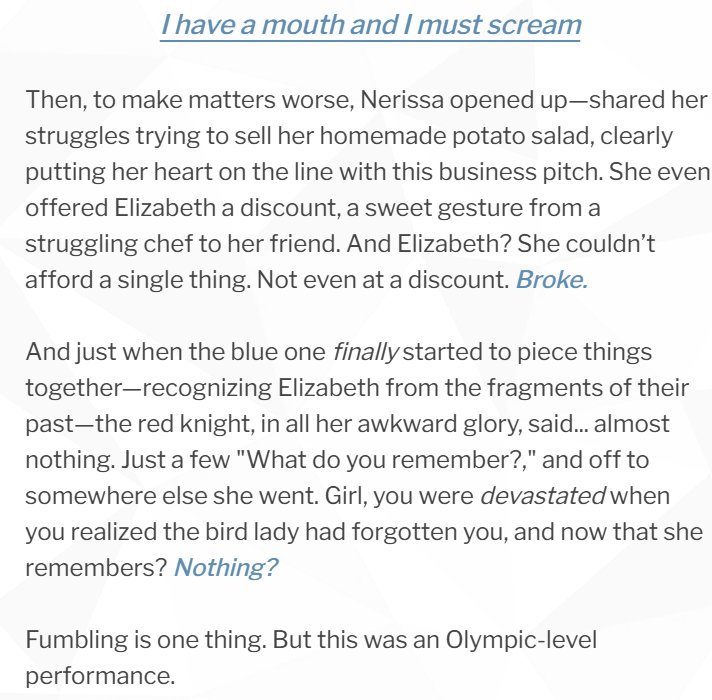
Task: Open the "I have a mouth and I must scream" link
Action: (x=370, y=24)
